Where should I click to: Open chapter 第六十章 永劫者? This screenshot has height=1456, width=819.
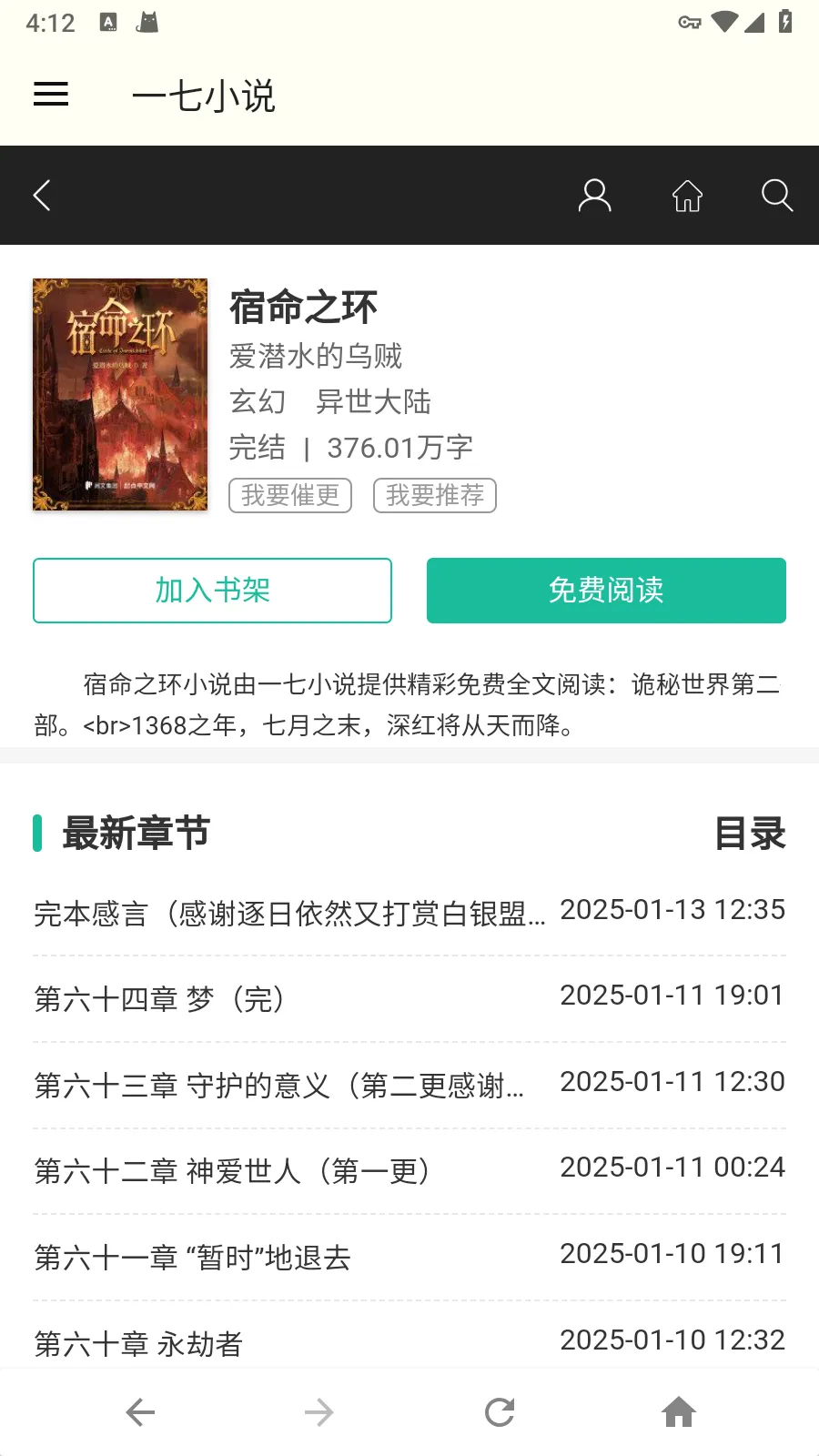138,1343
